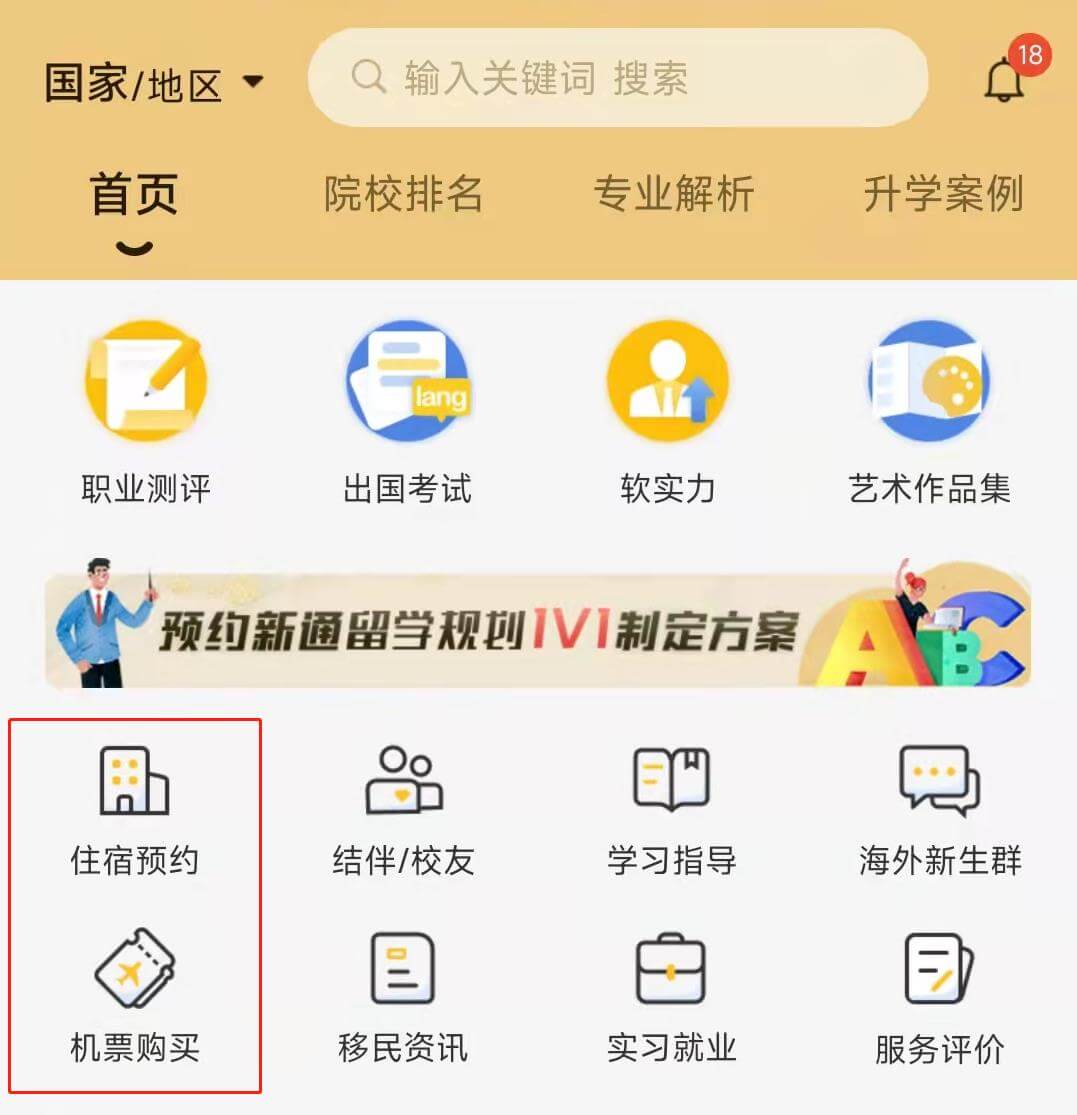The height and width of the screenshot is (1115, 1077).
Task: Open the 预约新通留学规划 banner
Action: (x=538, y=627)
